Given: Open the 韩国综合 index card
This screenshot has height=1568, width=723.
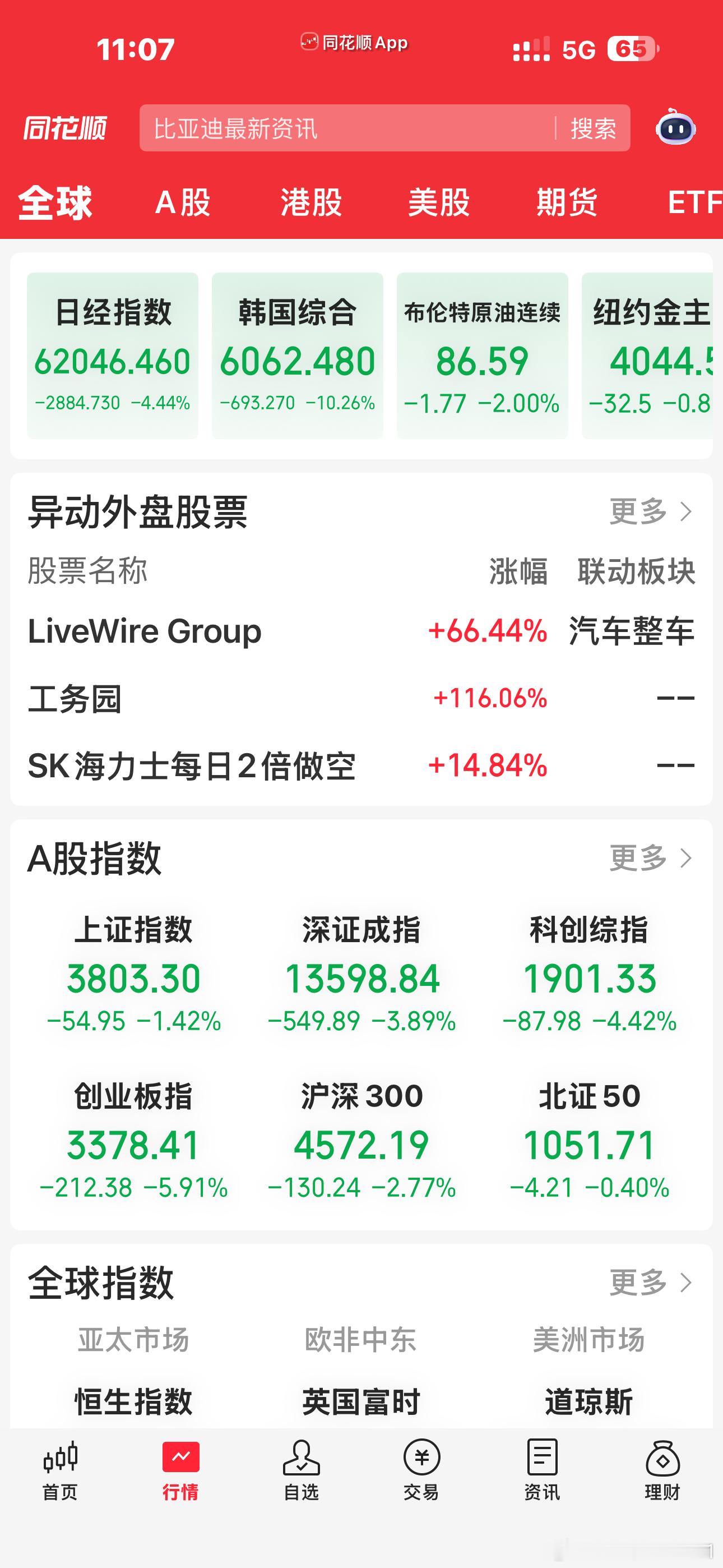Looking at the screenshot, I should [x=298, y=356].
